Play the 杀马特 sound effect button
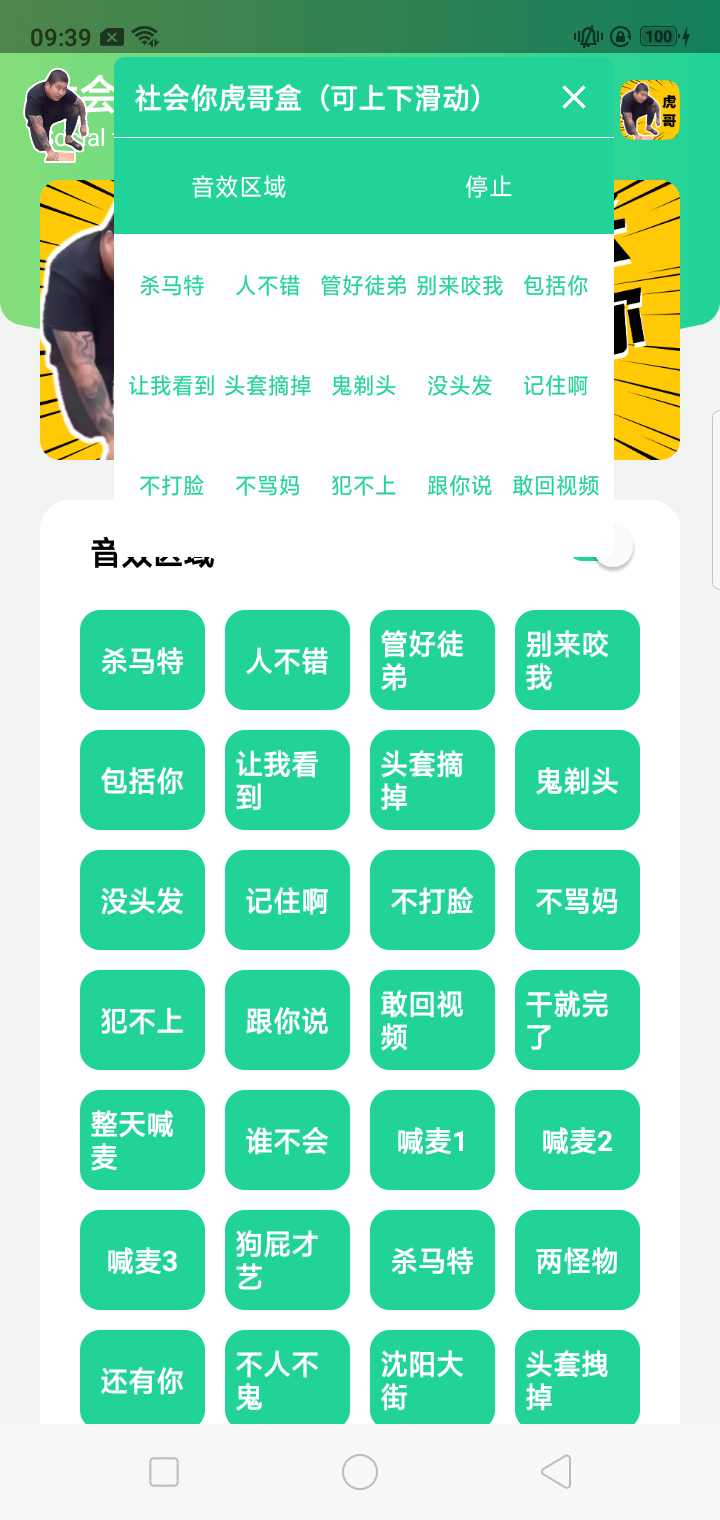This screenshot has width=720, height=1520. pyautogui.click(x=142, y=660)
